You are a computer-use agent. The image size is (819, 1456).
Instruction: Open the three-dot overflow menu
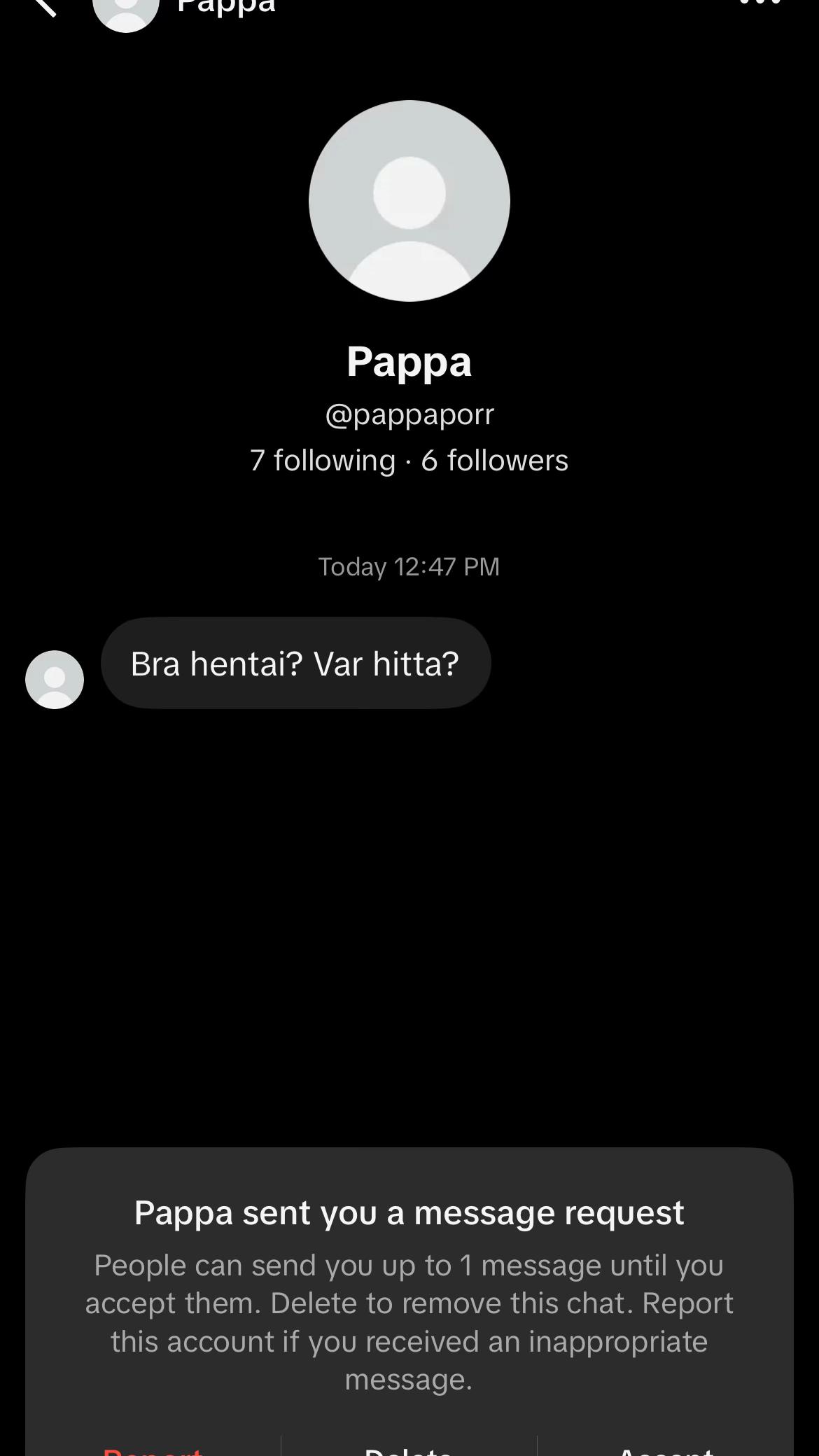pyautogui.click(x=761, y=3)
